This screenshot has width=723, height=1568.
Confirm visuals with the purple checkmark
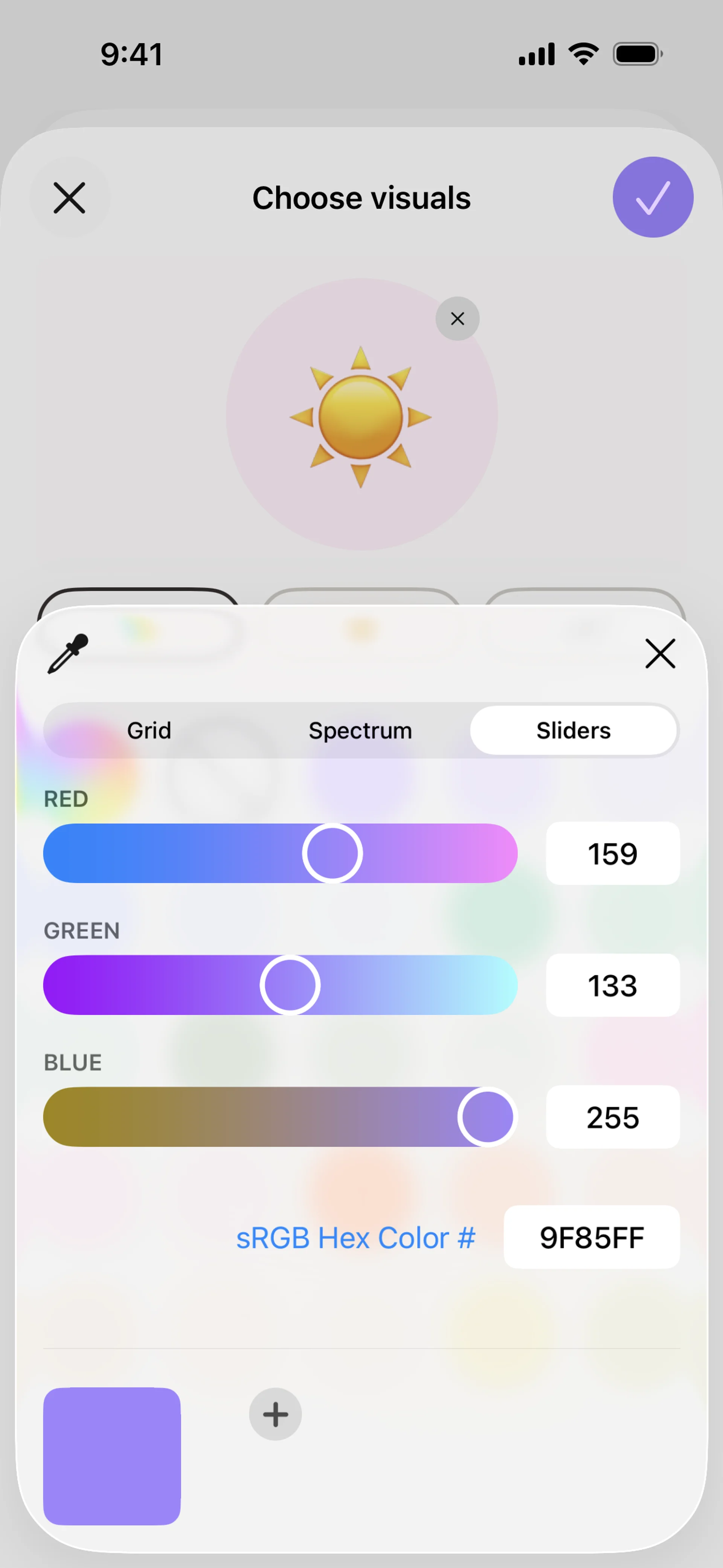coord(653,197)
